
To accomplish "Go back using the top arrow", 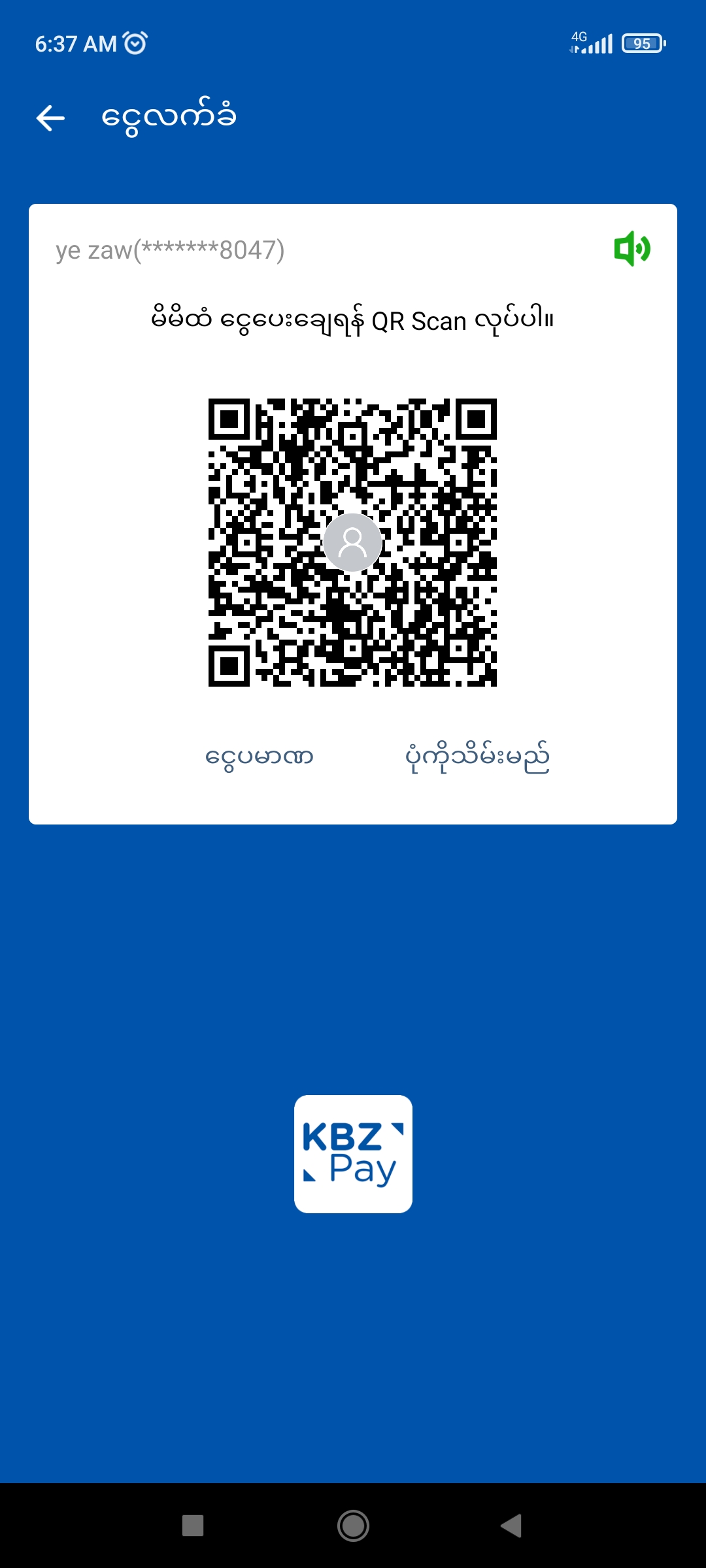I will [x=50, y=118].
